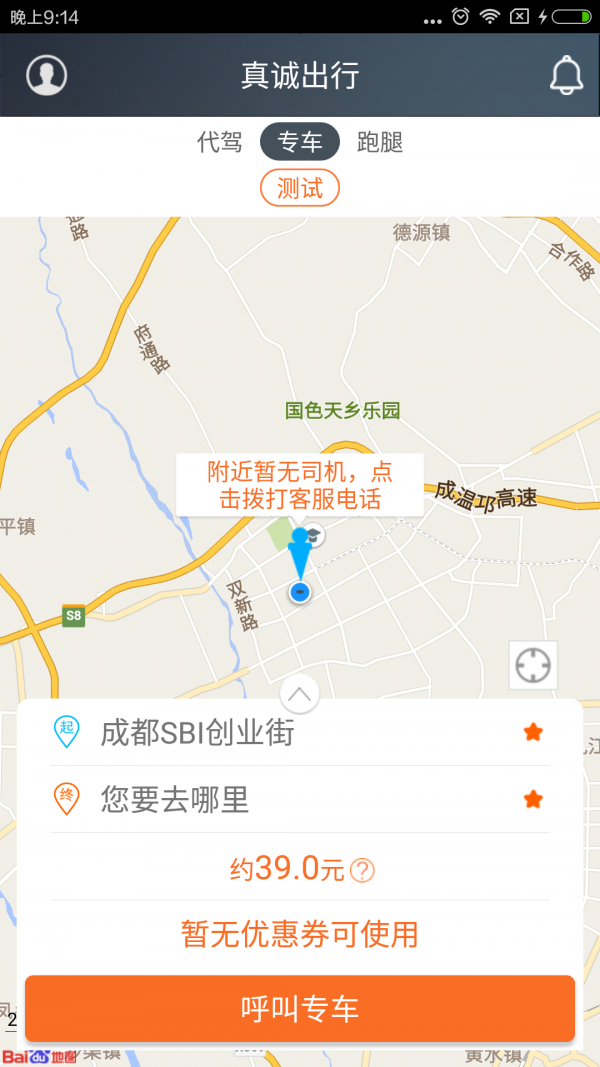Recenter map on my location
The height and width of the screenshot is (1067, 600).
[533, 665]
